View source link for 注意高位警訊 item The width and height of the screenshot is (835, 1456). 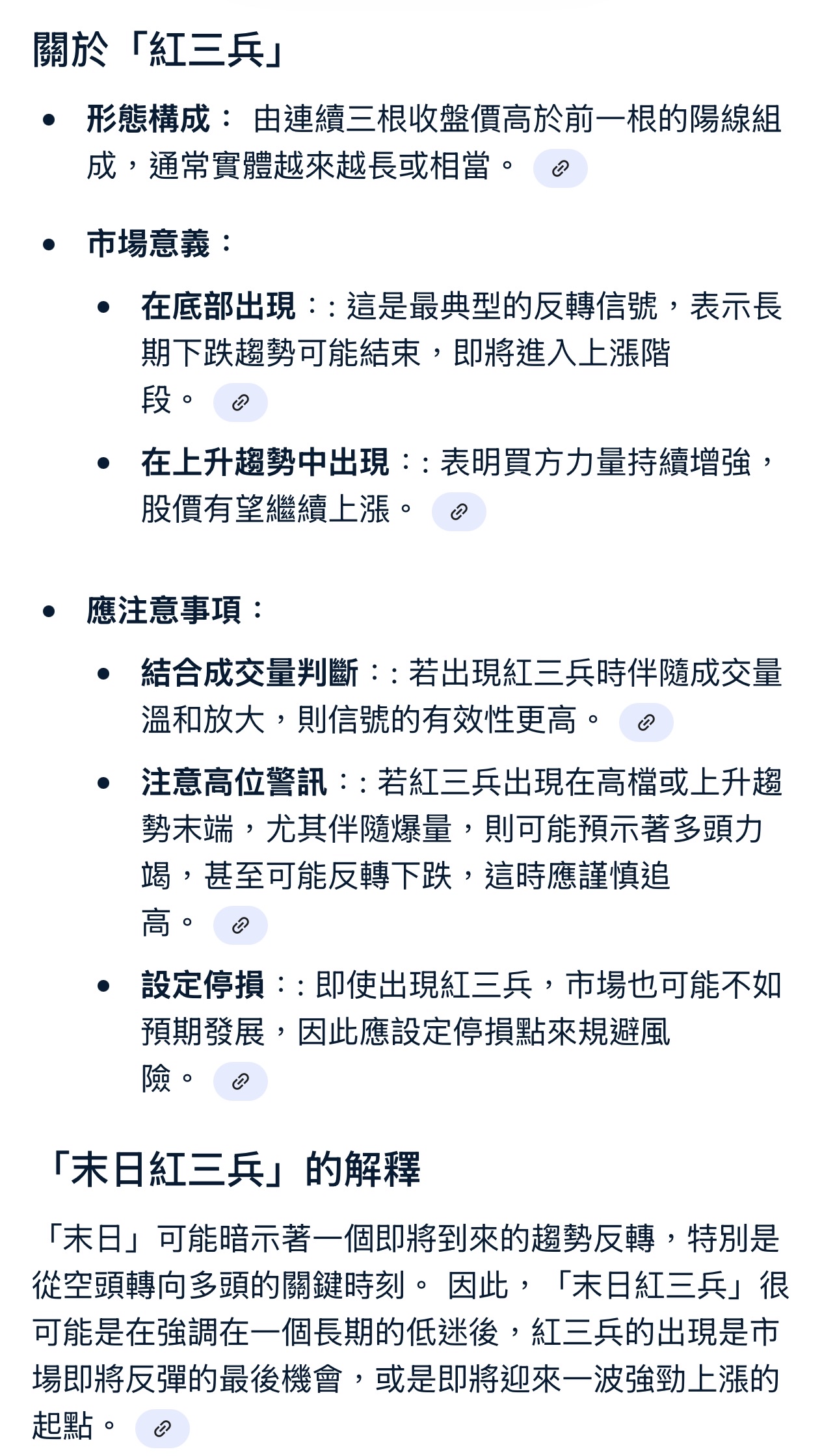coord(240,925)
